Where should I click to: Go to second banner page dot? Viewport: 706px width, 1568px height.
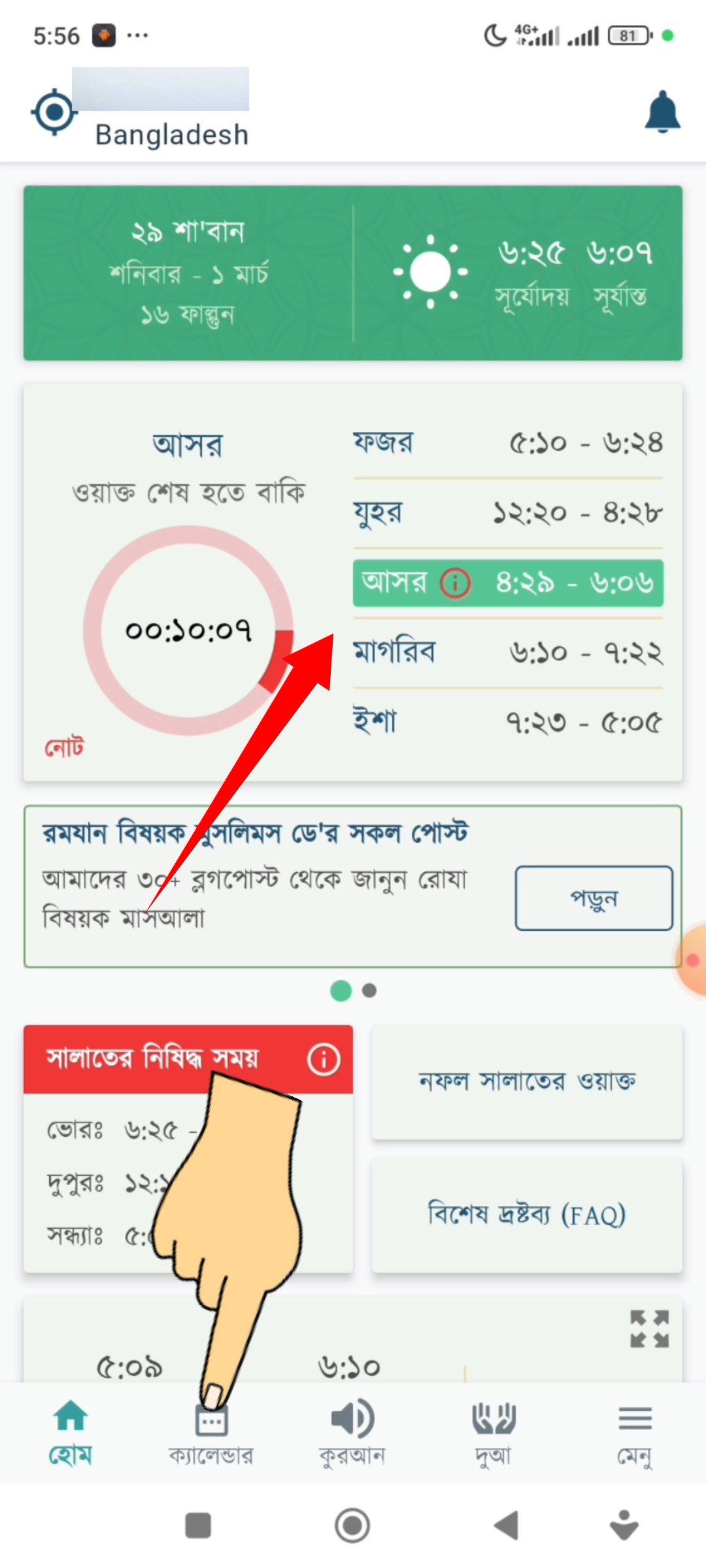(369, 990)
